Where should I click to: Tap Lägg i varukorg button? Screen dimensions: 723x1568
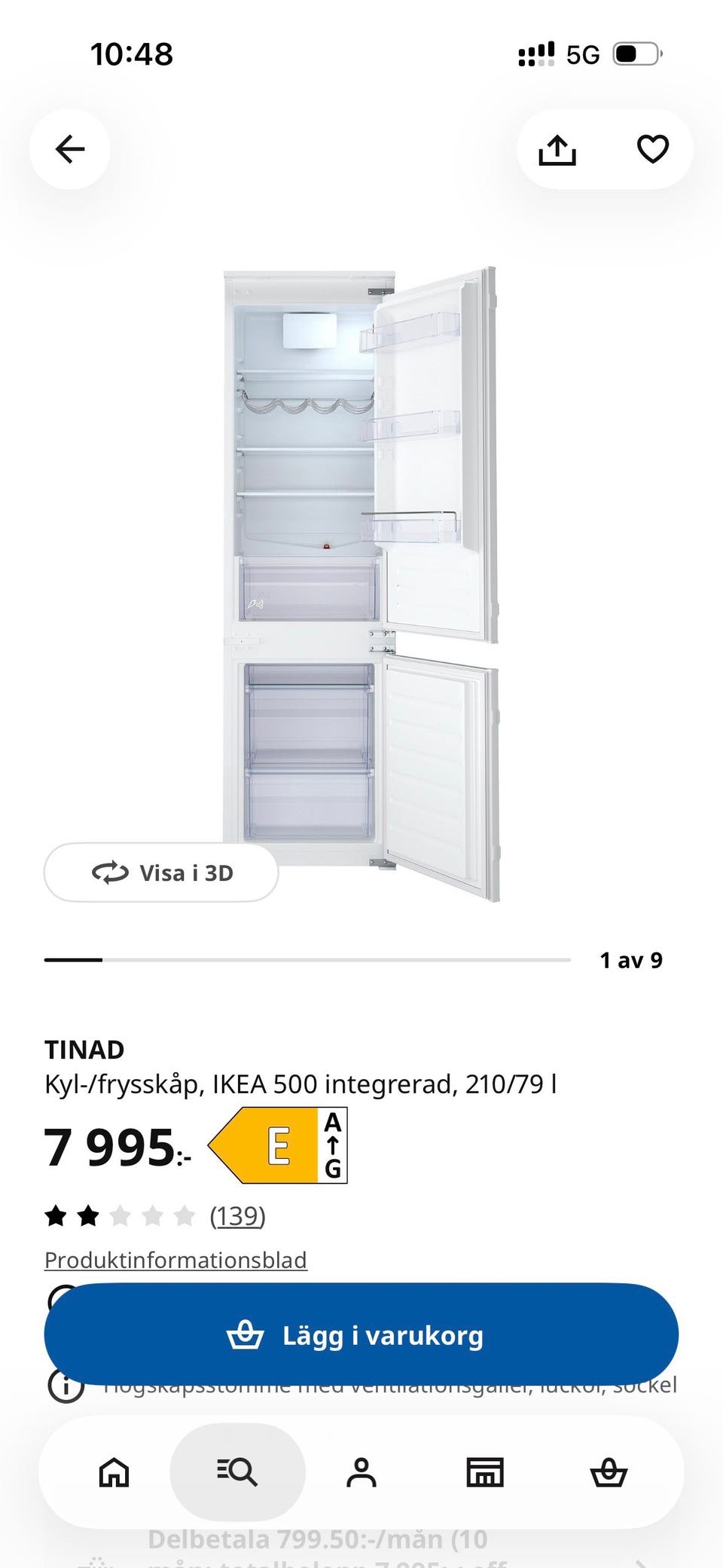(x=361, y=1335)
